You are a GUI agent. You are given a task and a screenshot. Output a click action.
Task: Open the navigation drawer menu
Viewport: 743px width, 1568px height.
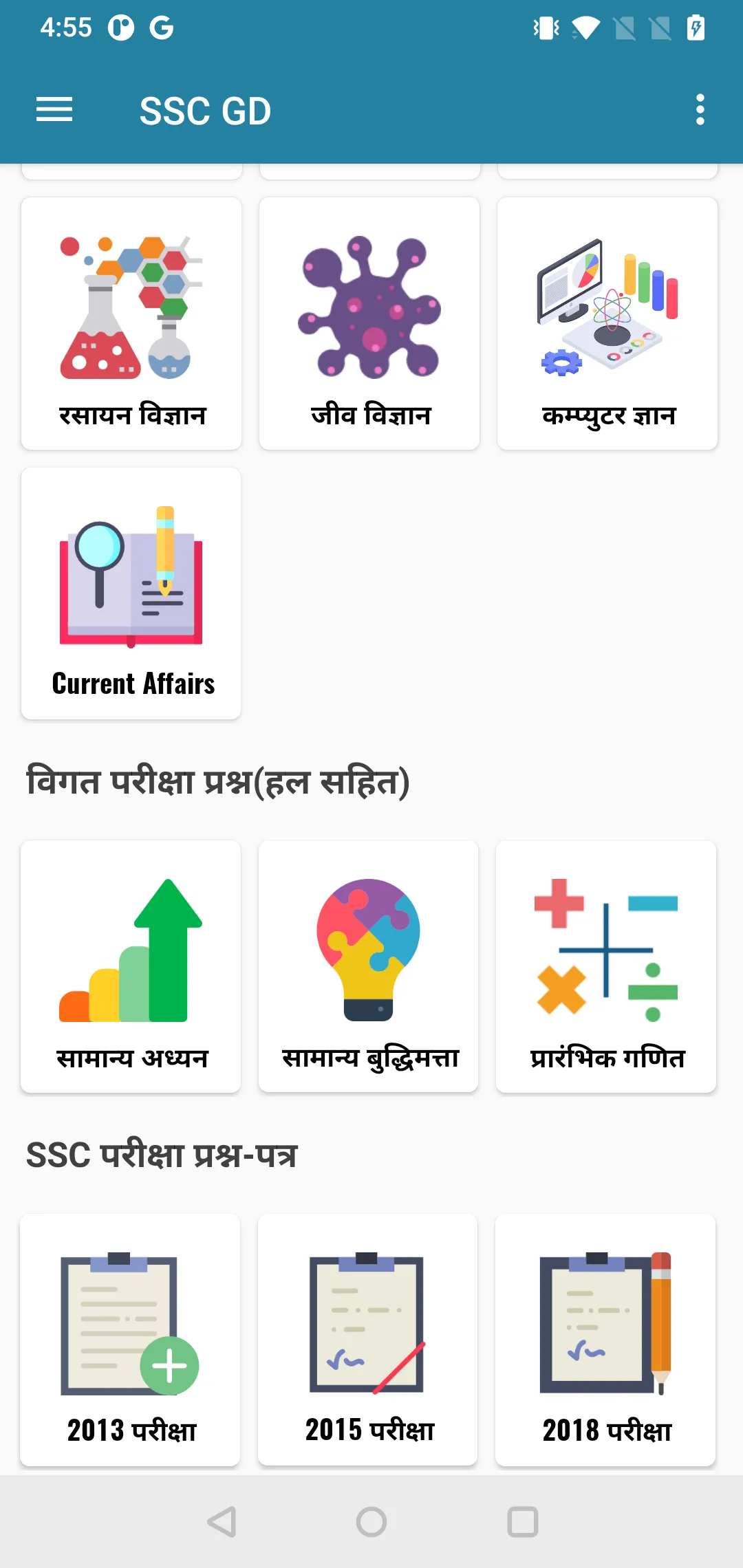click(54, 110)
